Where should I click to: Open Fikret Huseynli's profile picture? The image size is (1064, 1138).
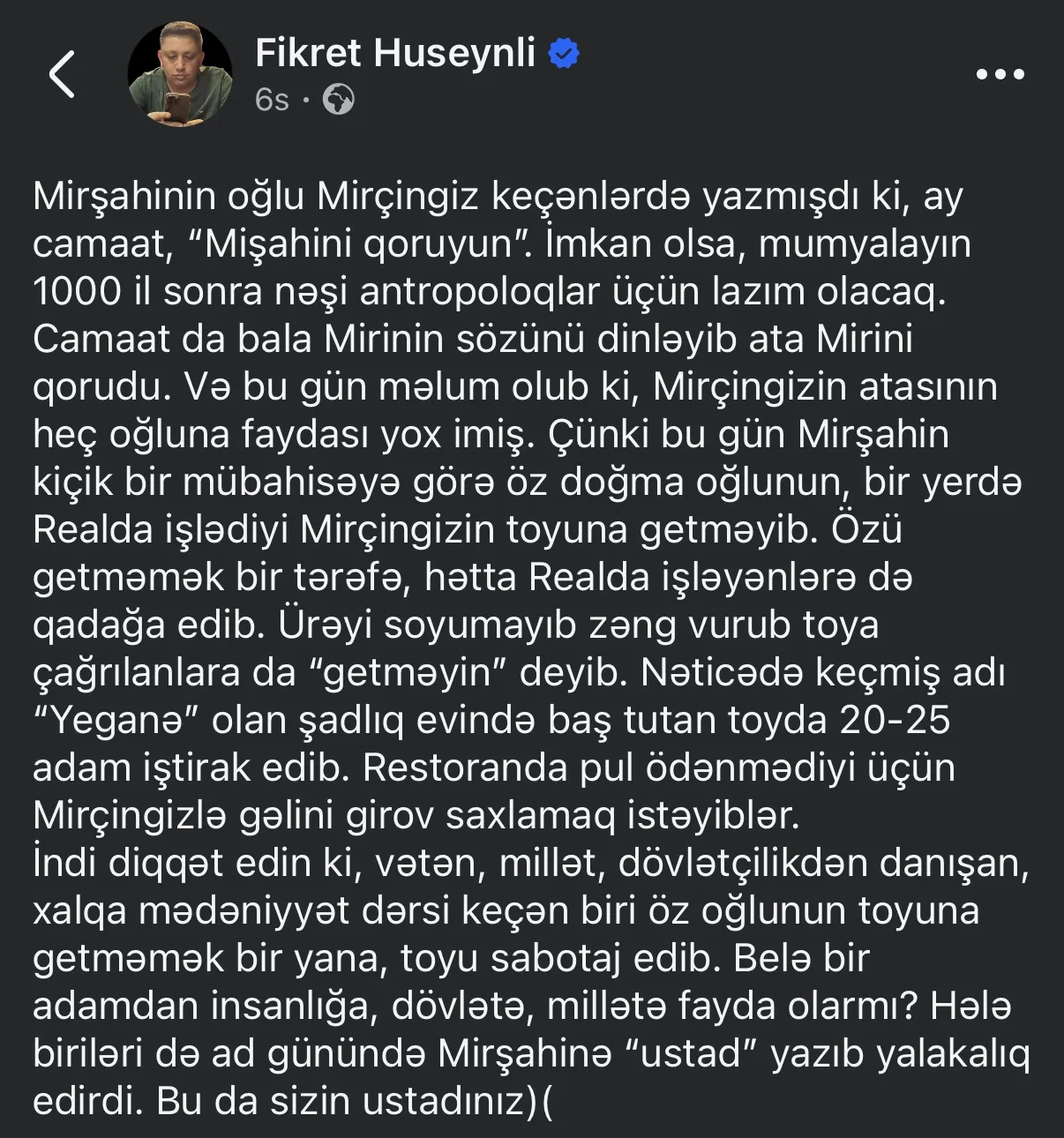180,75
